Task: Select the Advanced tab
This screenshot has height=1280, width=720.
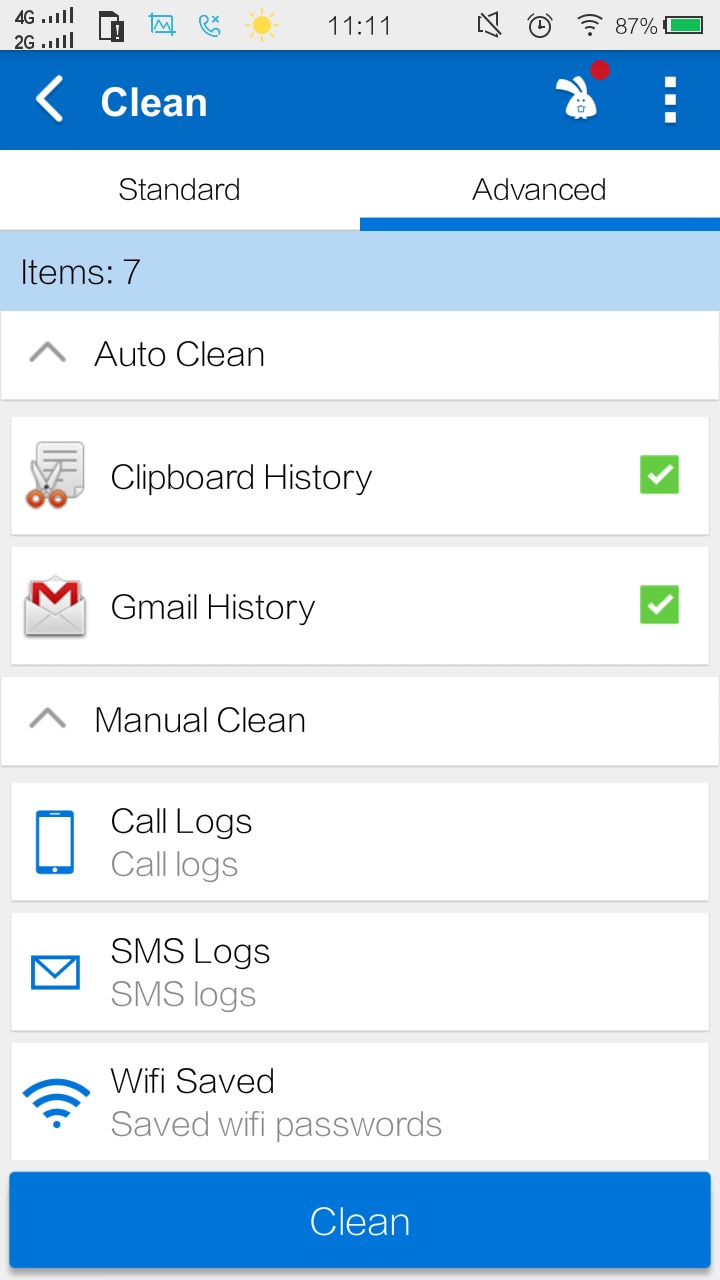Action: tap(540, 189)
